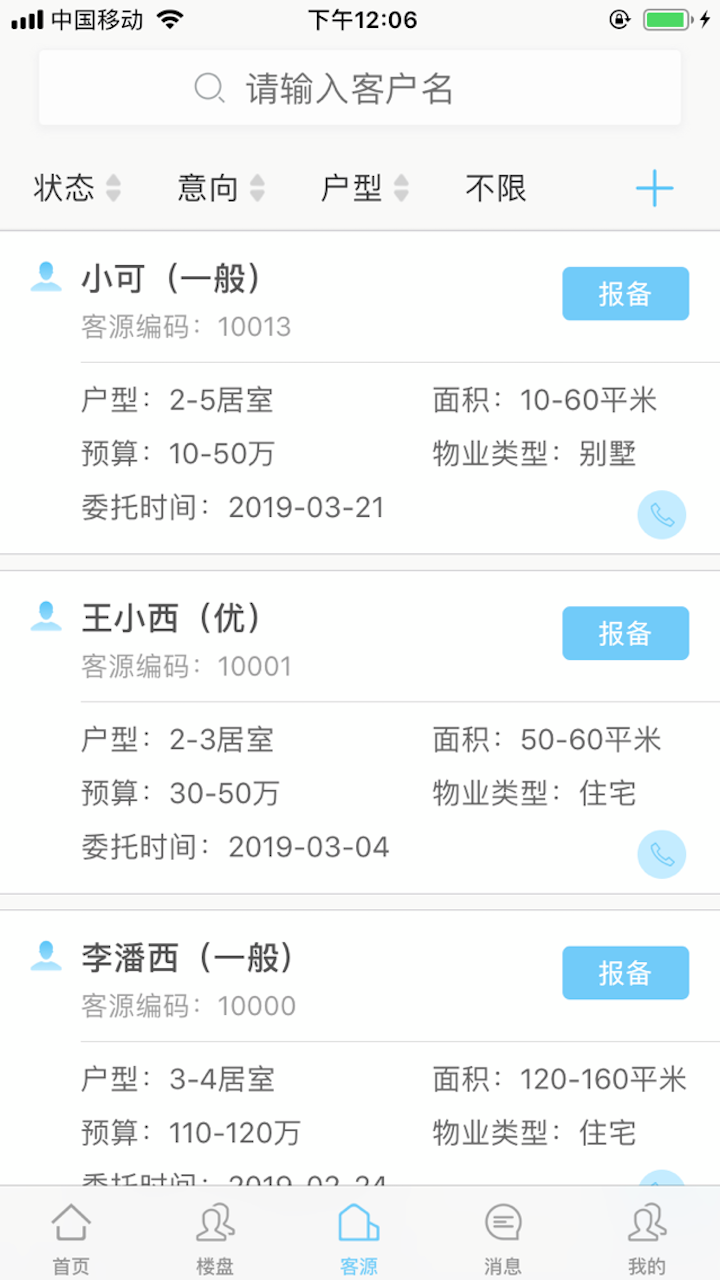
Task: Select the 不限 filter option
Action: point(496,188)
